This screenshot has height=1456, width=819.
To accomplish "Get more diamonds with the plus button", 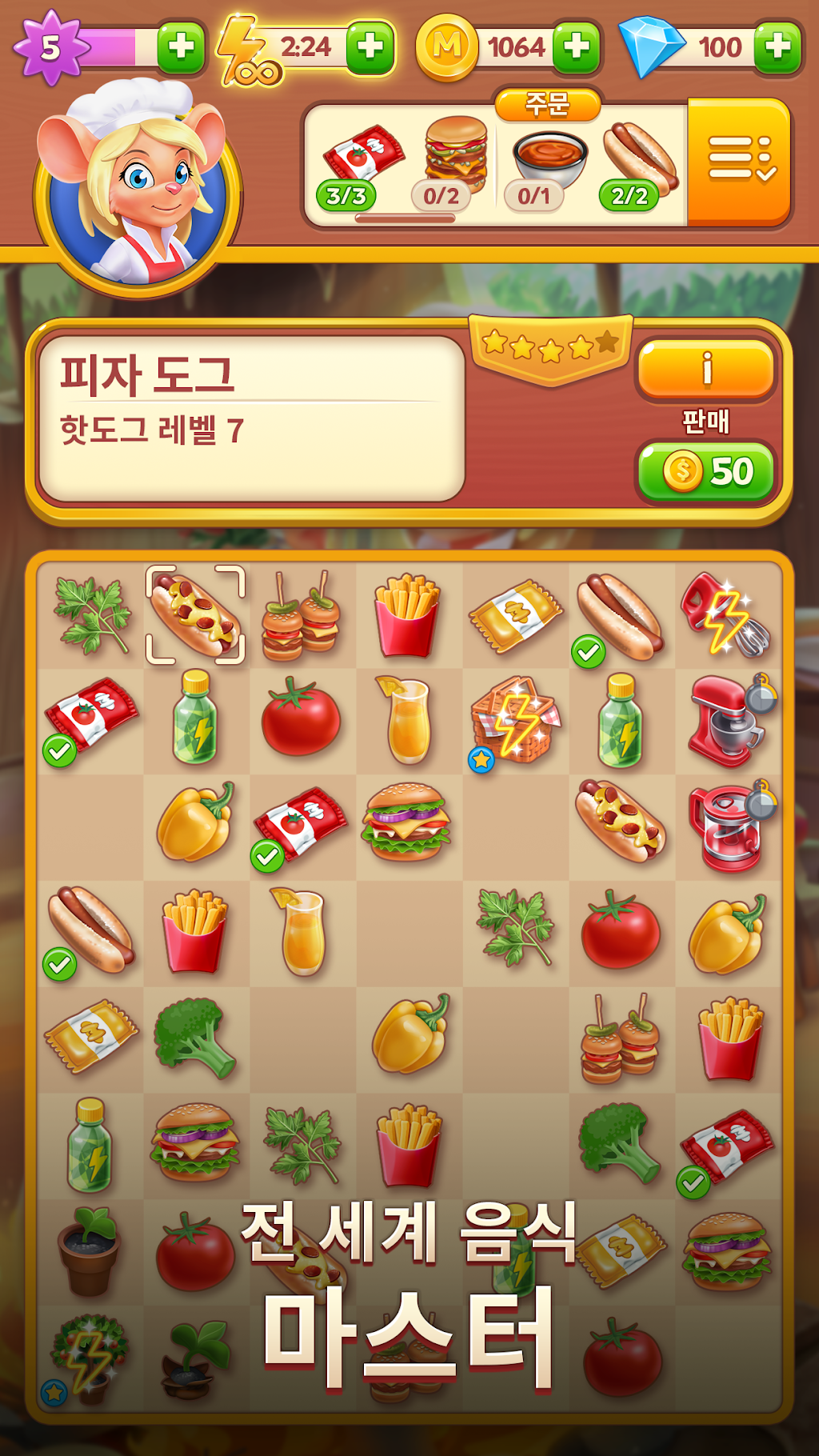I will [777, 47].
